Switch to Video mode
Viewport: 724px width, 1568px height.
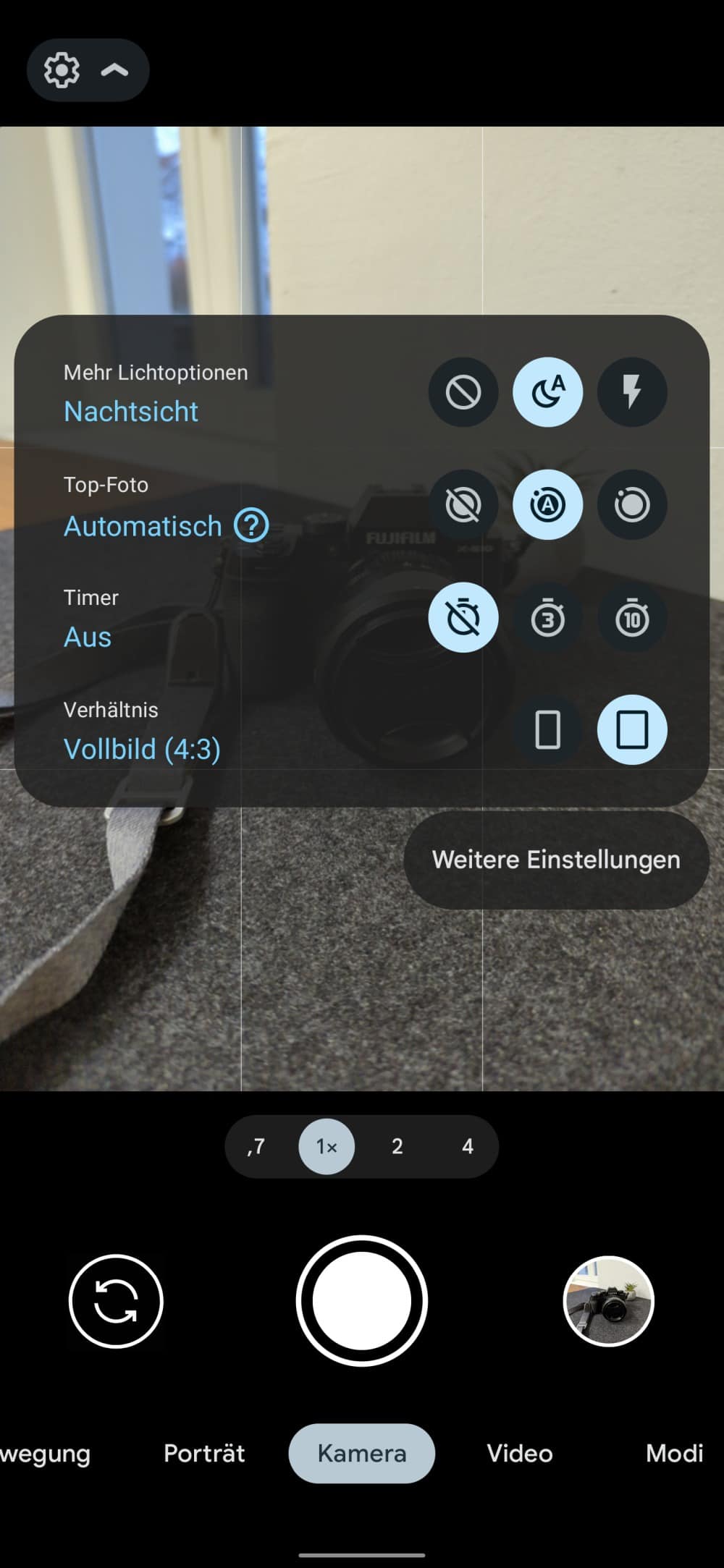click(519, 1454)
